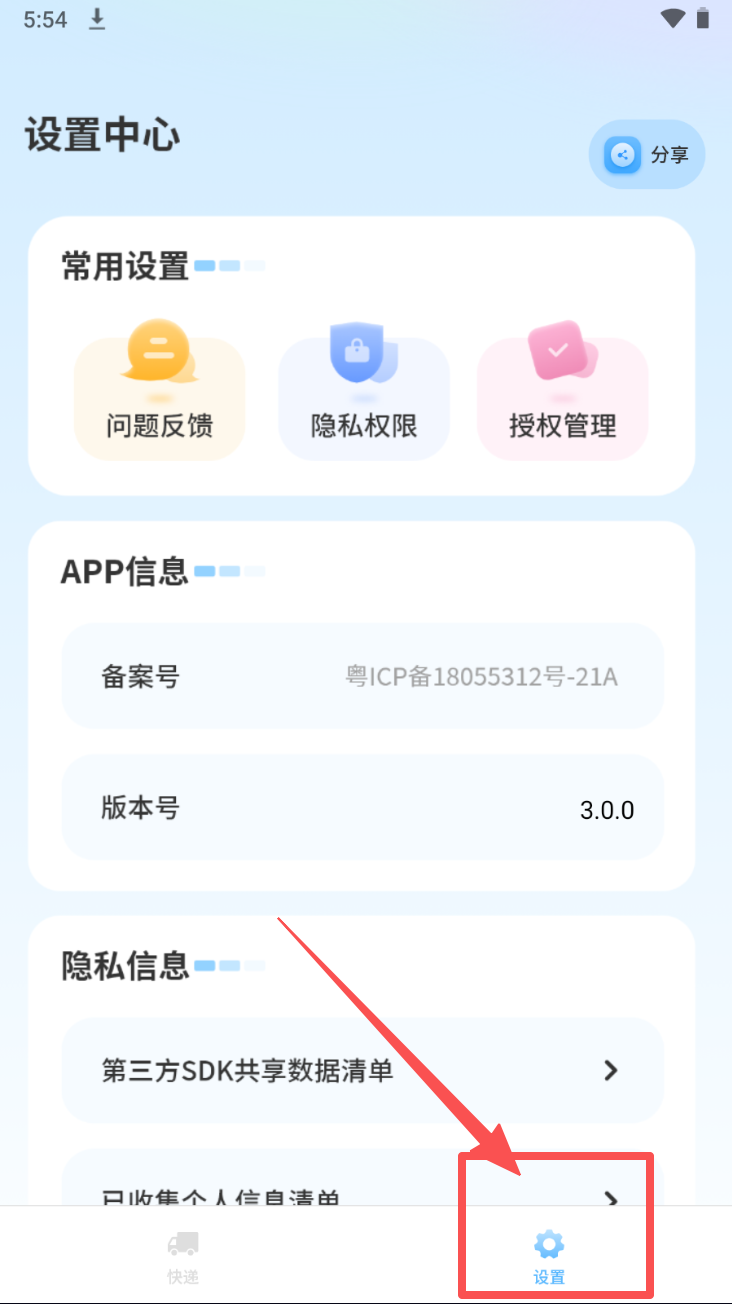The height and width of the screenshot is (1304, 732).
Task: Open 问题反馈 feedback
Action: [x=160, y=398]
